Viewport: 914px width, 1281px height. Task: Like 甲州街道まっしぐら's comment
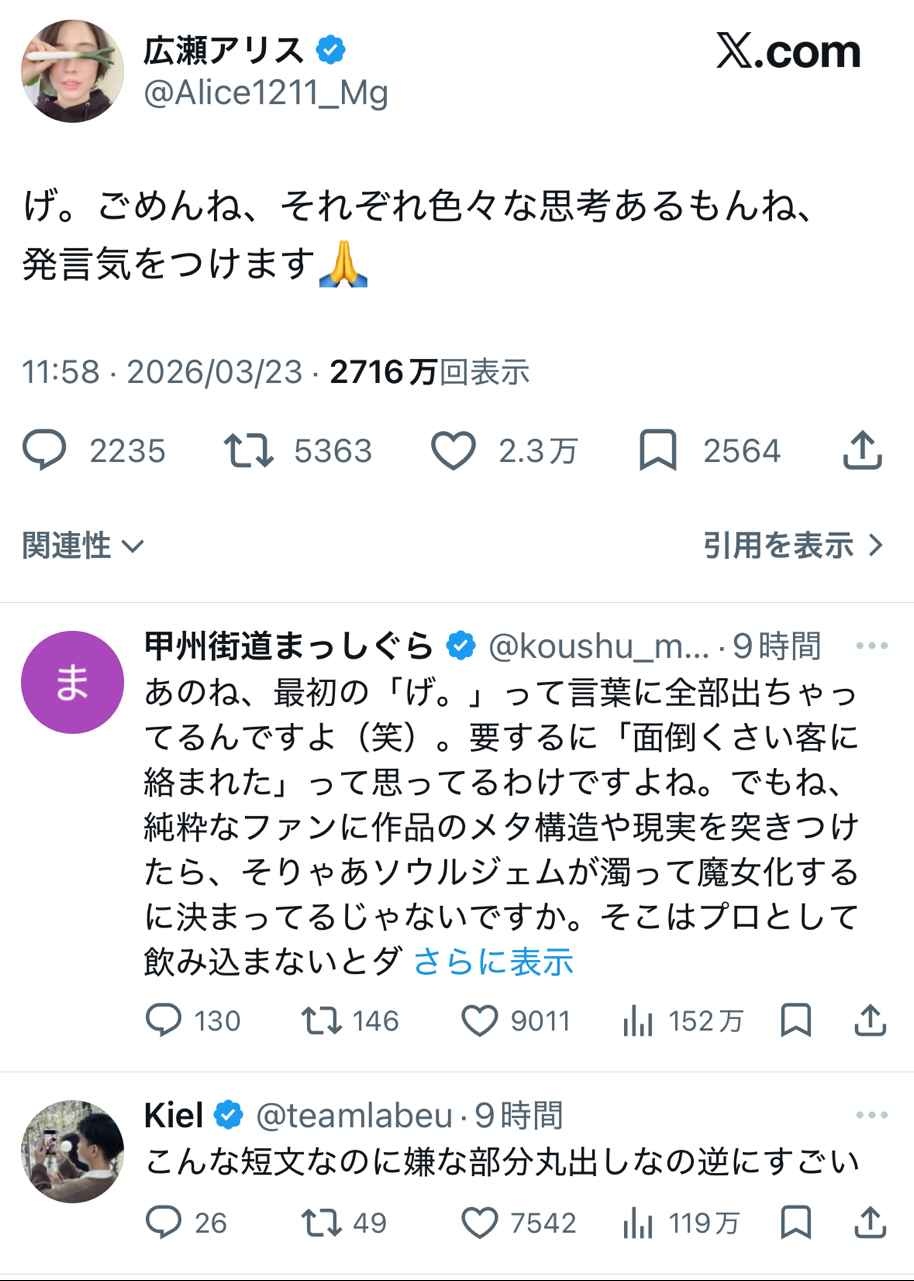click(x=480, y=1021)
